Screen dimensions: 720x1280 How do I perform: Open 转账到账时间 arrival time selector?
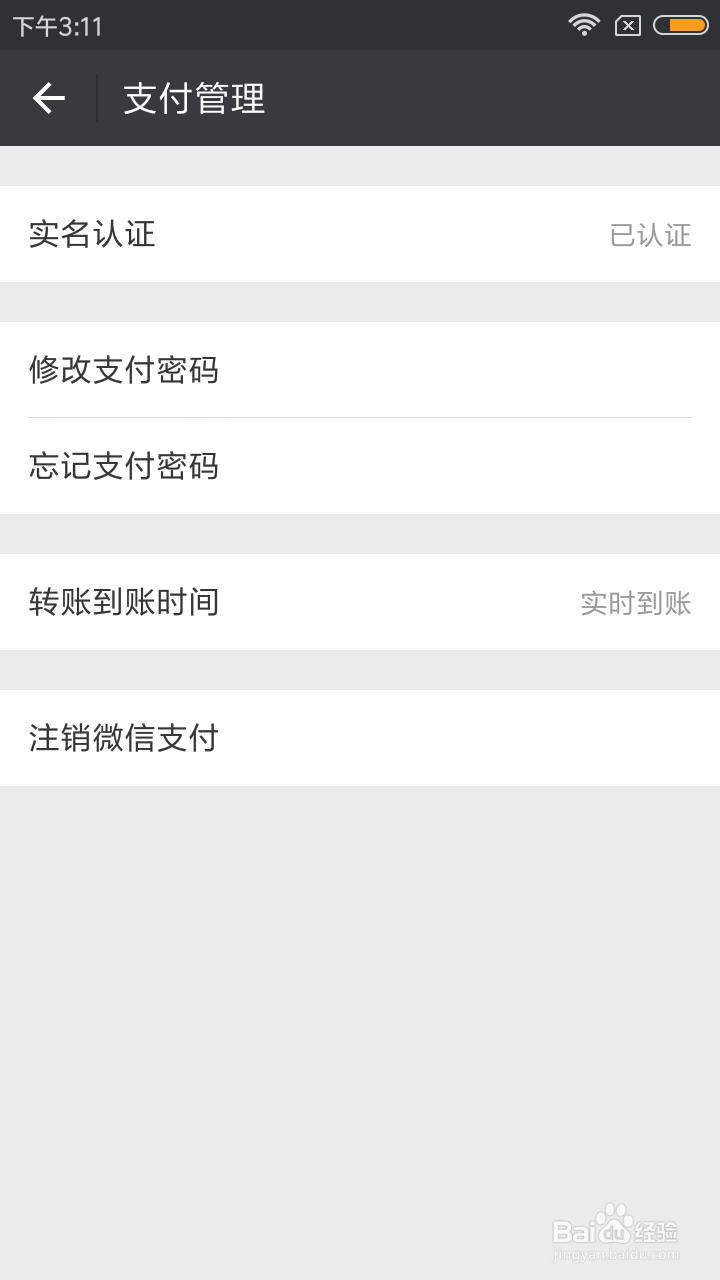coord(360,602)
